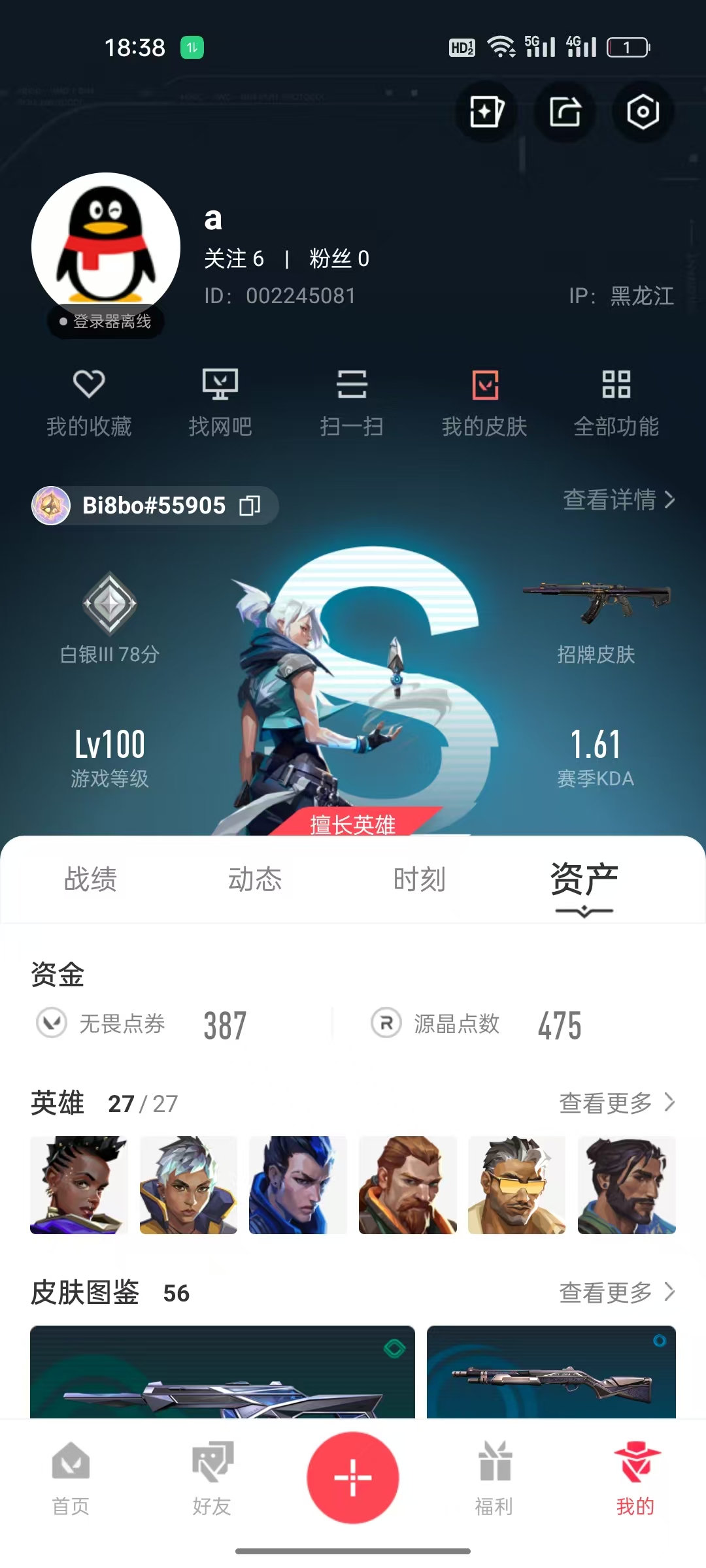Switch to the 战绩 tab
The image size is (706, 1568).
click(x=91, y=879)
